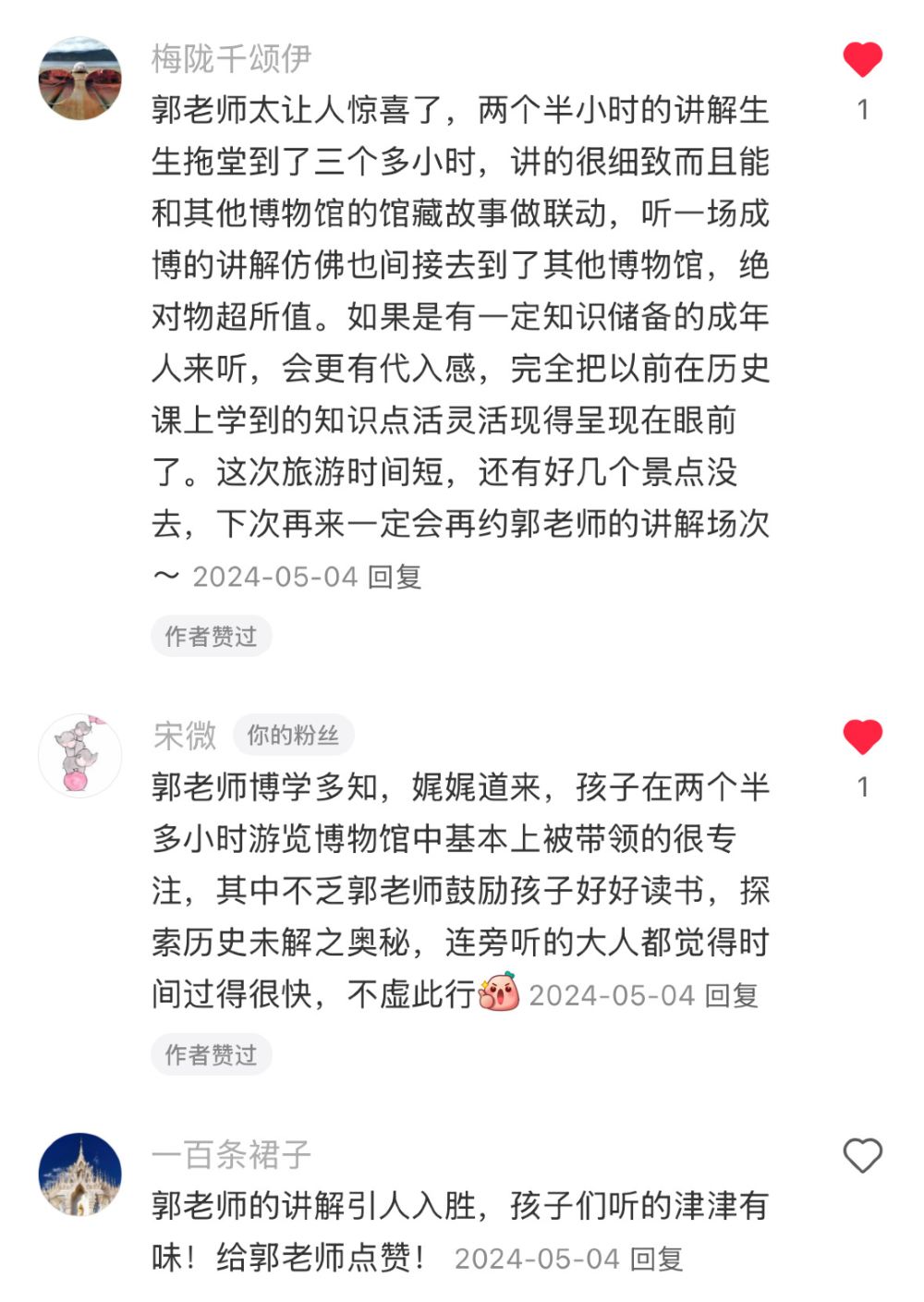Open 一百条裙子's profile avatar
Image resolution: width=924 pixels, height=1302 pixels.
click(x=80, y=1174)
